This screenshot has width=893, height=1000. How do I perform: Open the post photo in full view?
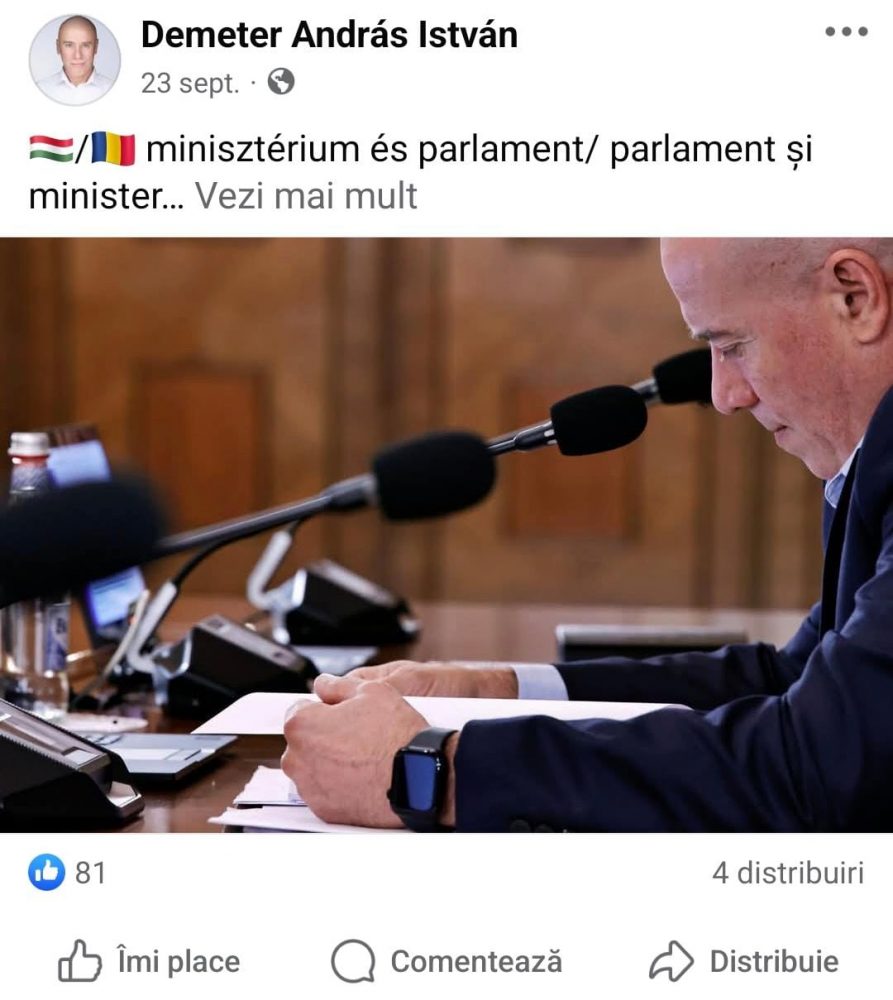point(446,535)
